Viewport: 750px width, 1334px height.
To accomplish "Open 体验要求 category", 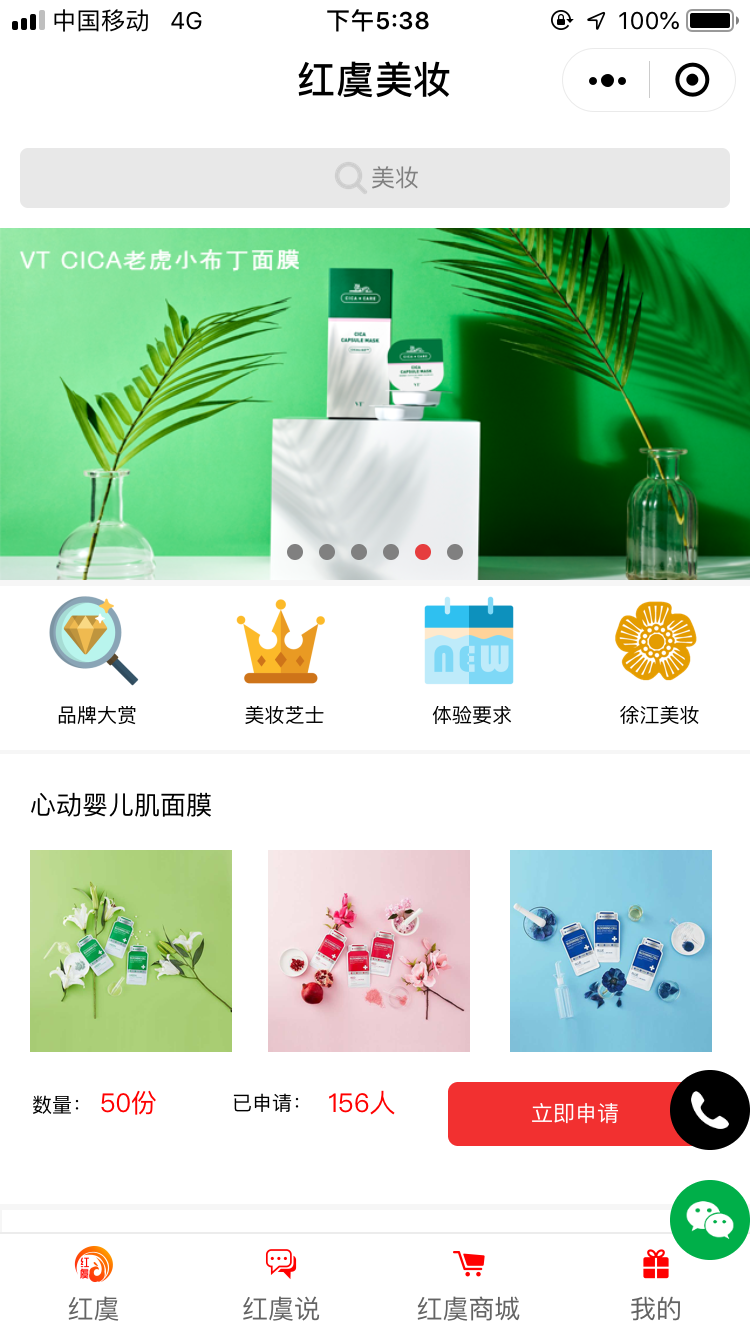I will pos(471,660).
